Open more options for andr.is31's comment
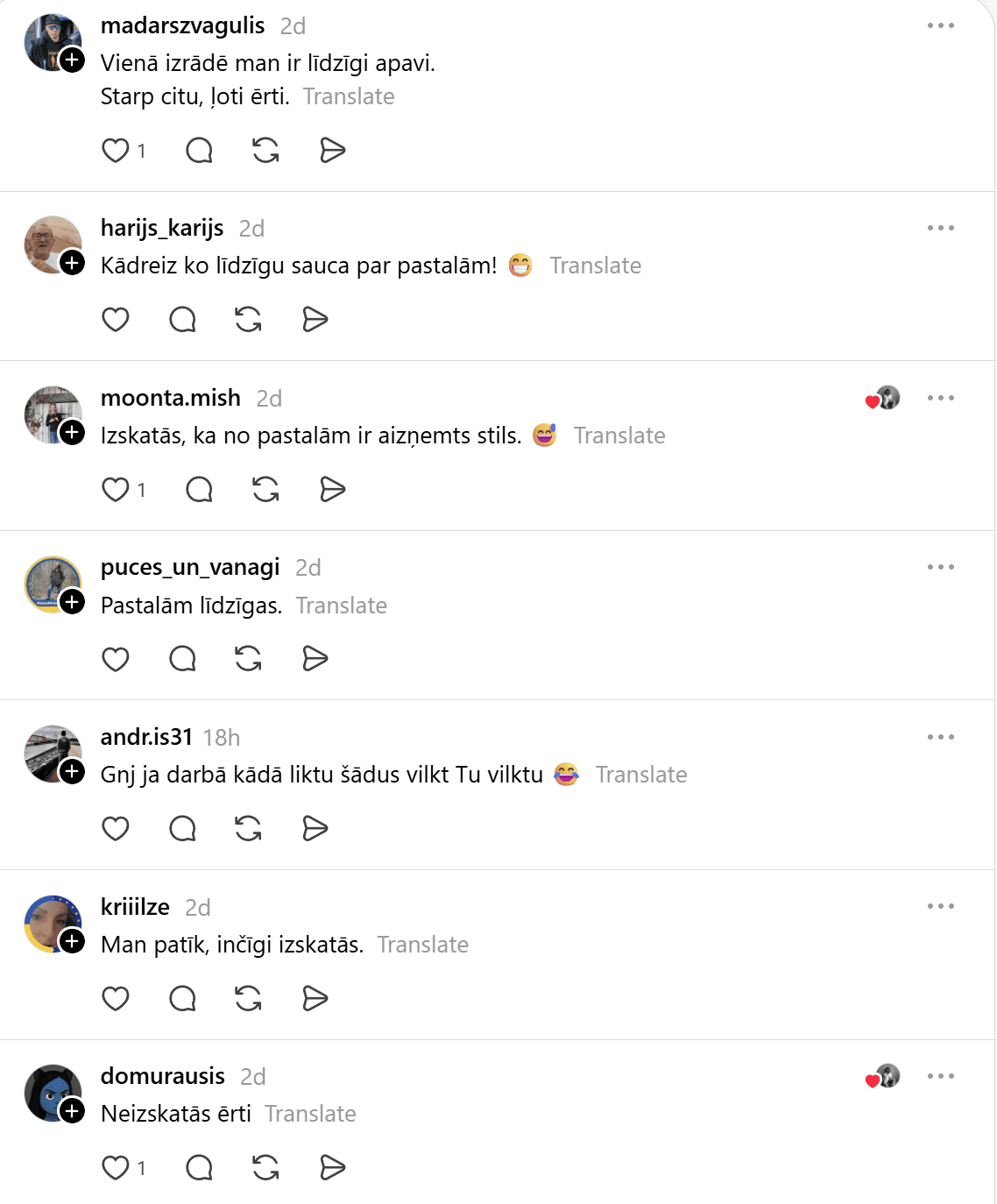The height and width of the screenshot is (1204, 997). [x=940, y=737]
